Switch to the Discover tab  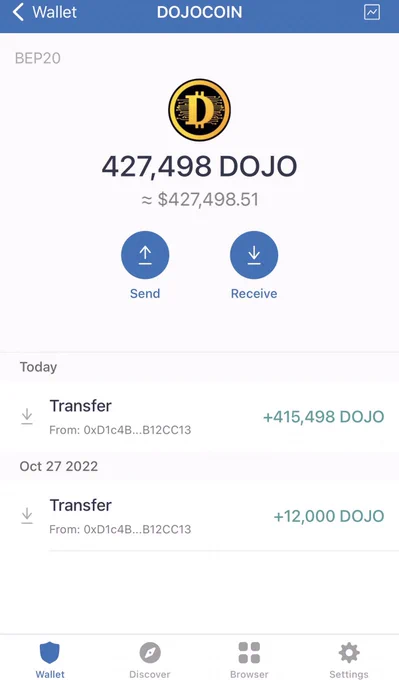tap(150, 660)
